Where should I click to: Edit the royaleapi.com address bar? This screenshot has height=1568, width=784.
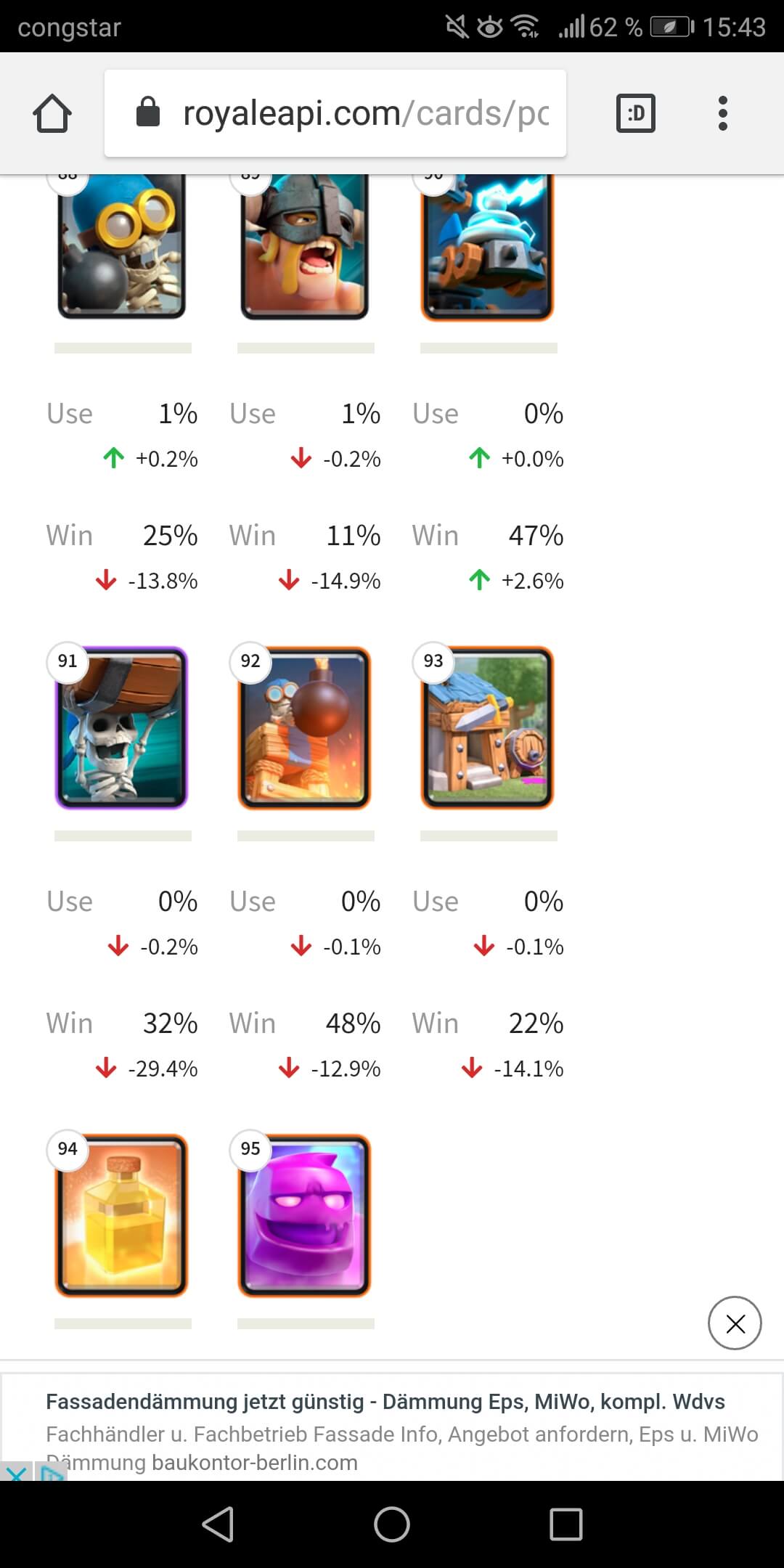click(348, 113)
